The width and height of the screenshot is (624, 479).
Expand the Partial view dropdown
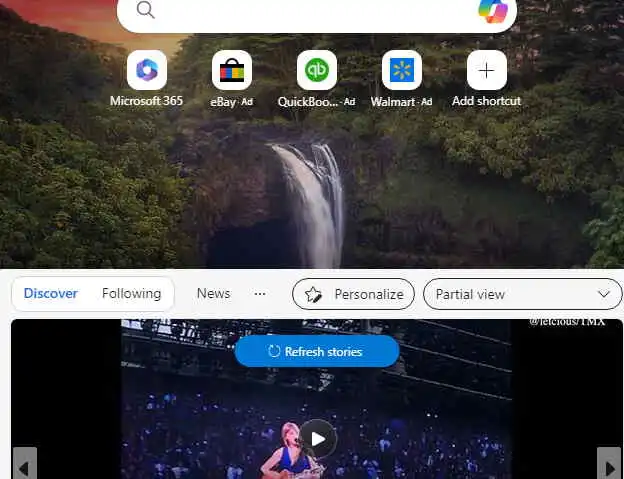(x=522, y=294)
